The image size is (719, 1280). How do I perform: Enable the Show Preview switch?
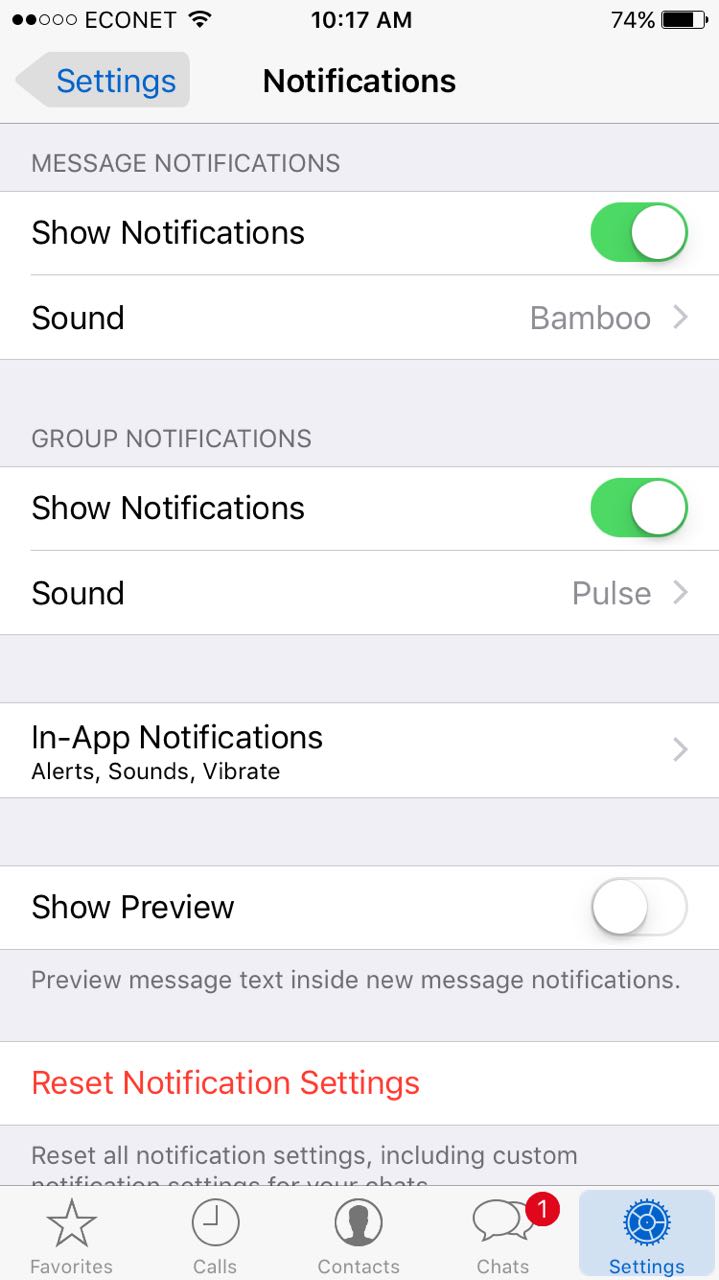638,907
